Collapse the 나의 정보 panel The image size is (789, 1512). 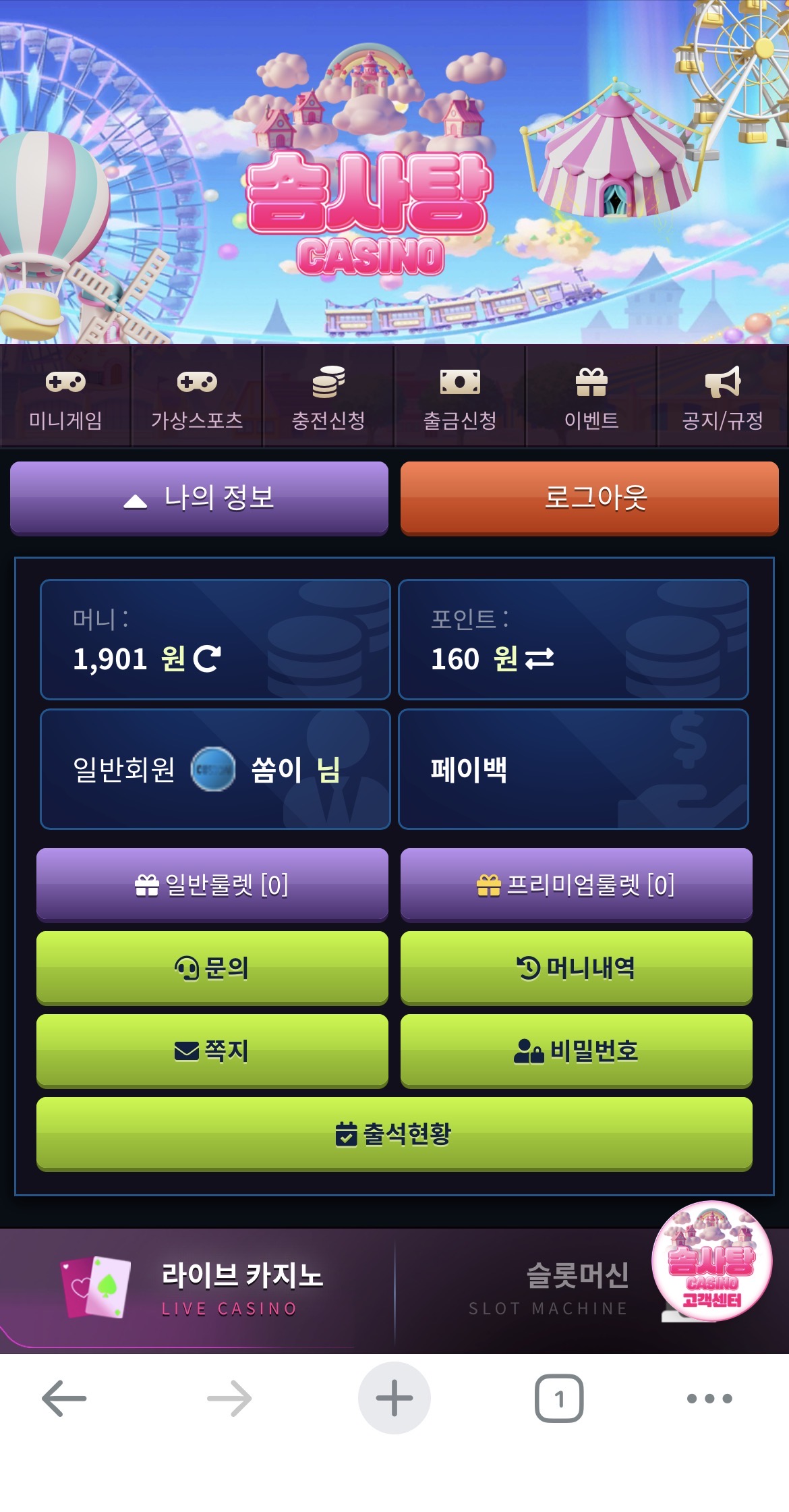tap(199, 498)
